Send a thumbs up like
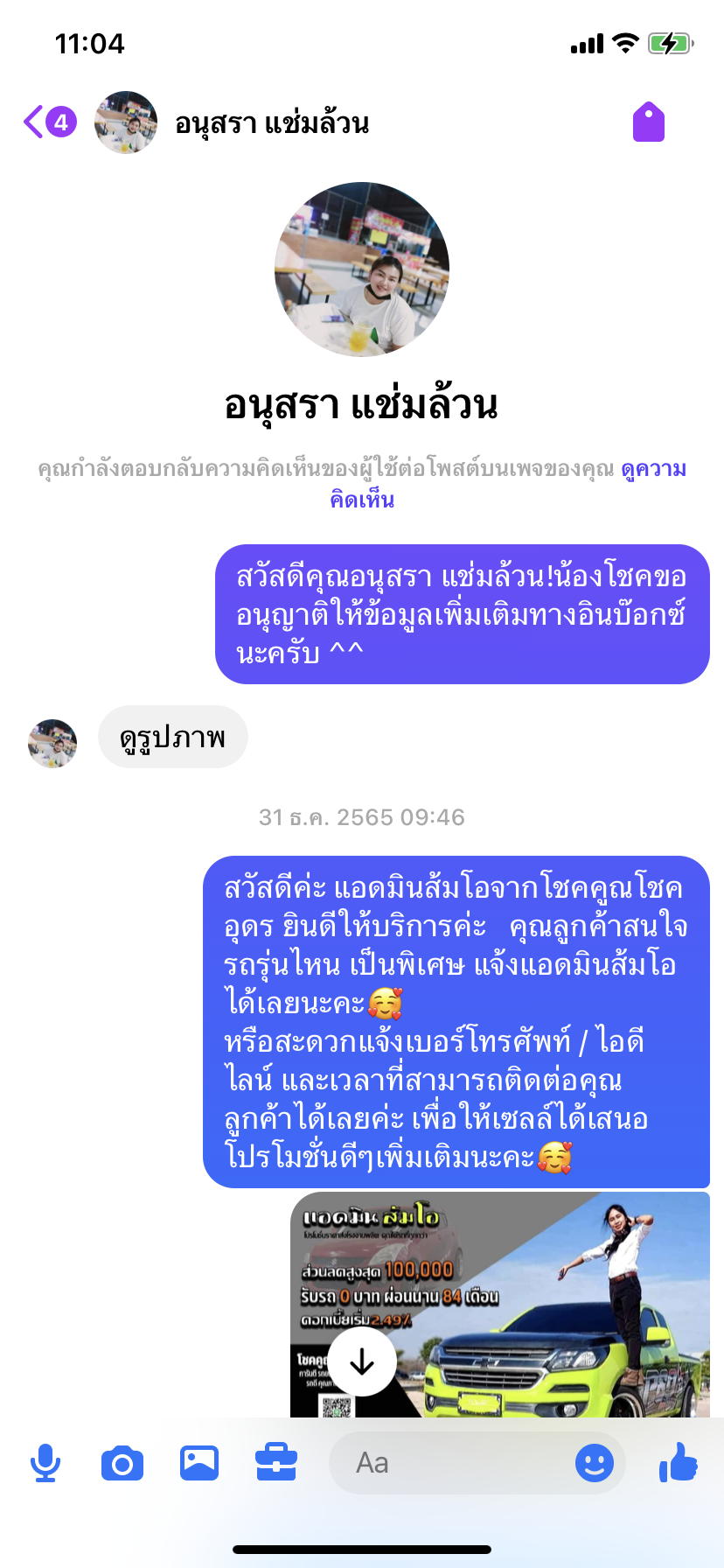Screen dimensions: 724x1568 point(678,1462)
